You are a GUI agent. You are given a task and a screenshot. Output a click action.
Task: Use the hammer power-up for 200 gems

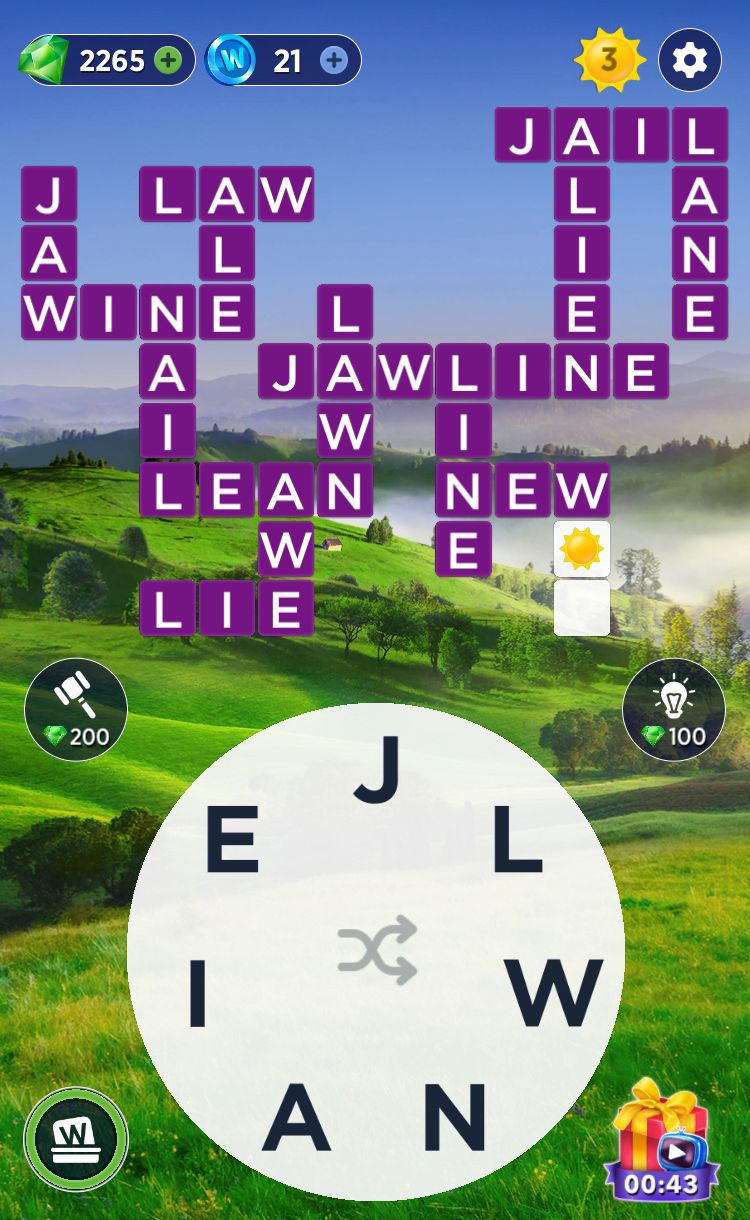[x=76, y=709]
